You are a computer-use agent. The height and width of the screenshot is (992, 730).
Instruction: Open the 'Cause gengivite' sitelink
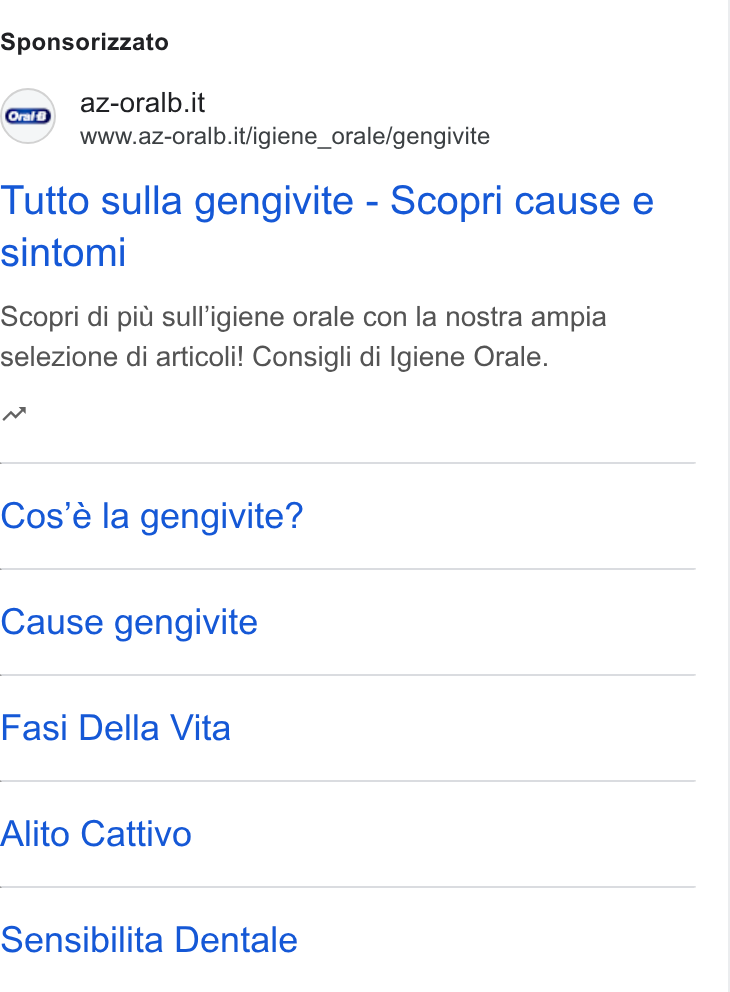pyautogui.click(x=129, y=623)
